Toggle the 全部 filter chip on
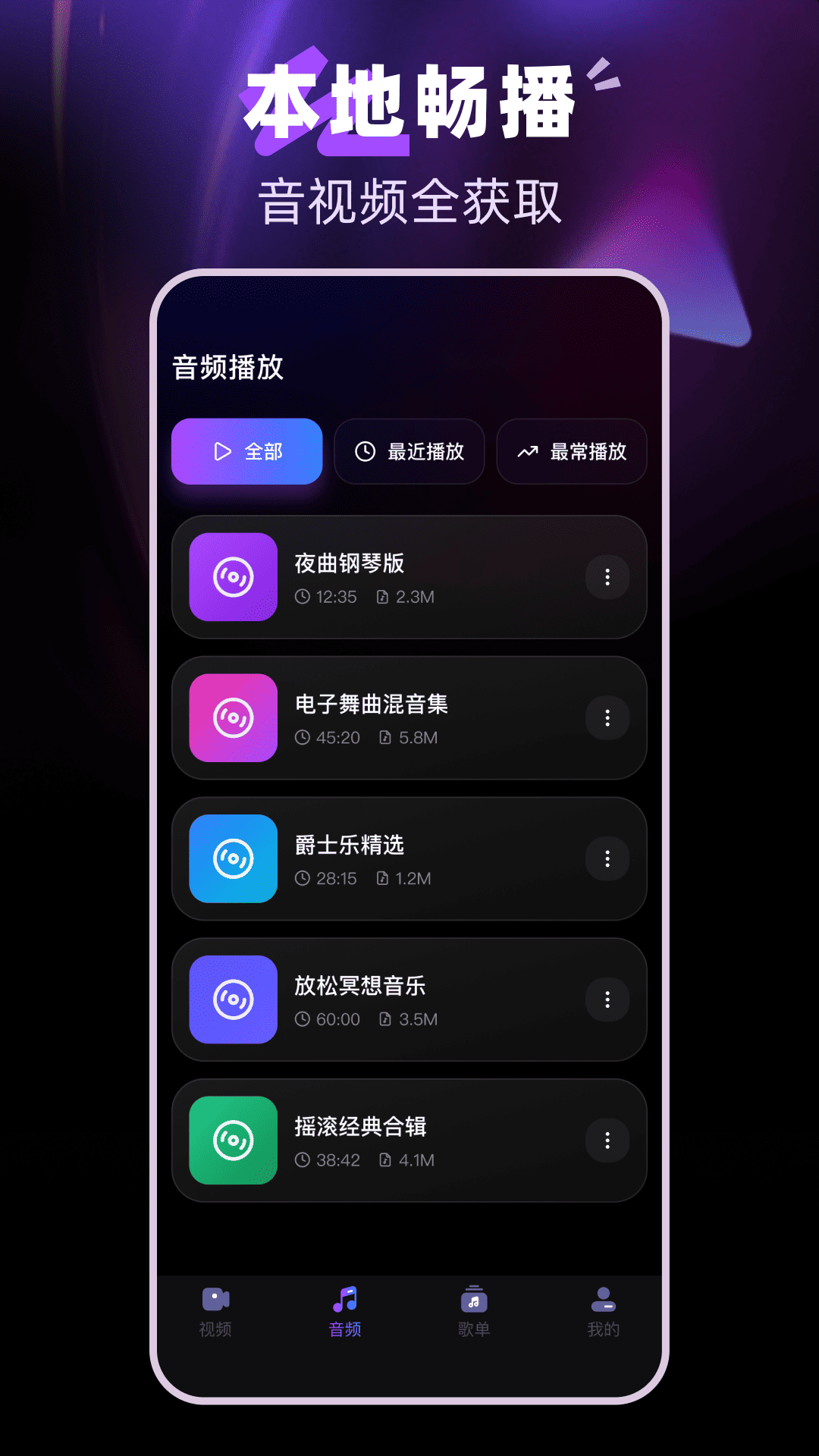Viewport: 819px width, 1456px height. 246,451
